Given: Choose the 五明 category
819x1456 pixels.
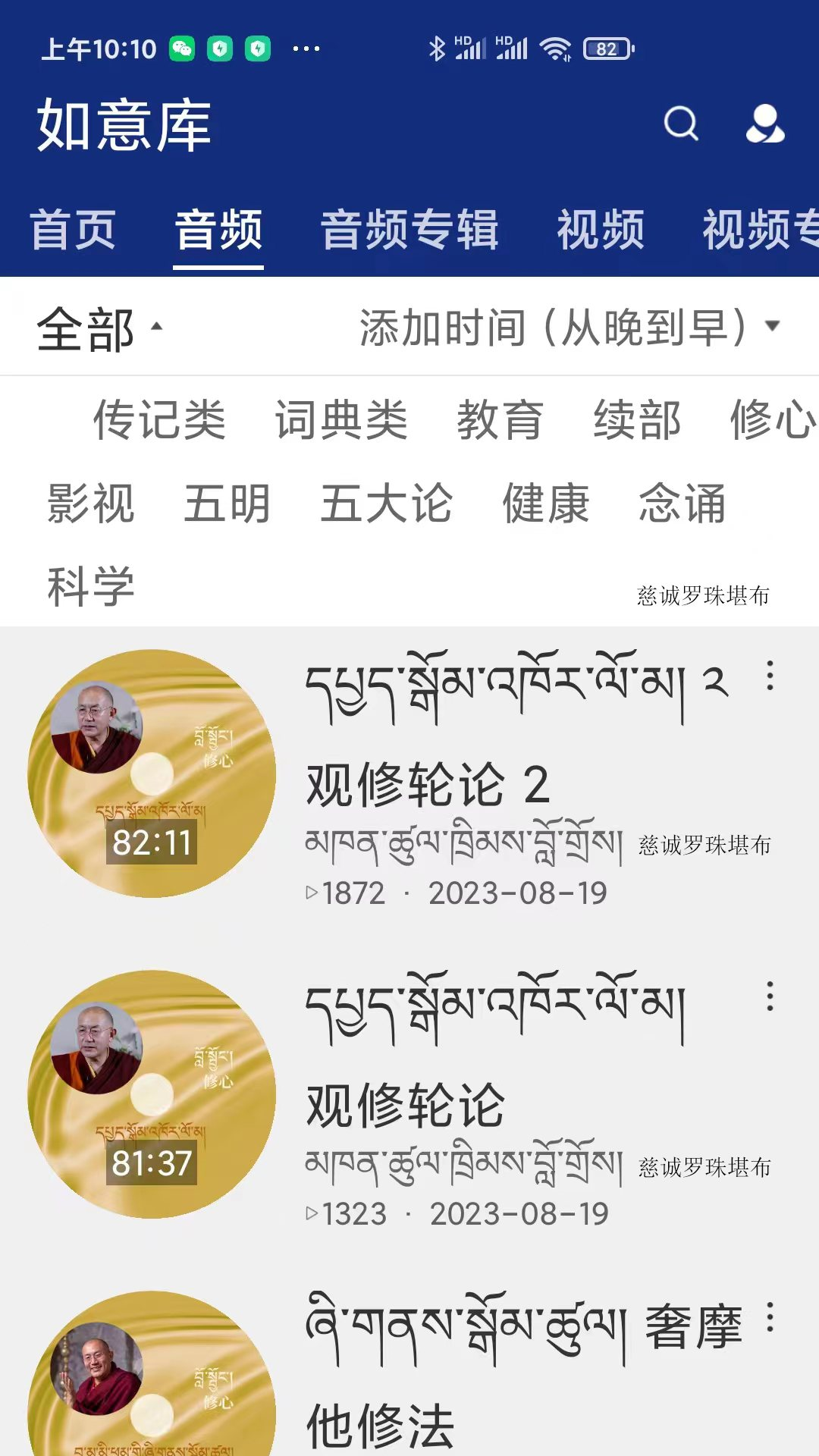Looking at the screenshot, I should (227, 504).
